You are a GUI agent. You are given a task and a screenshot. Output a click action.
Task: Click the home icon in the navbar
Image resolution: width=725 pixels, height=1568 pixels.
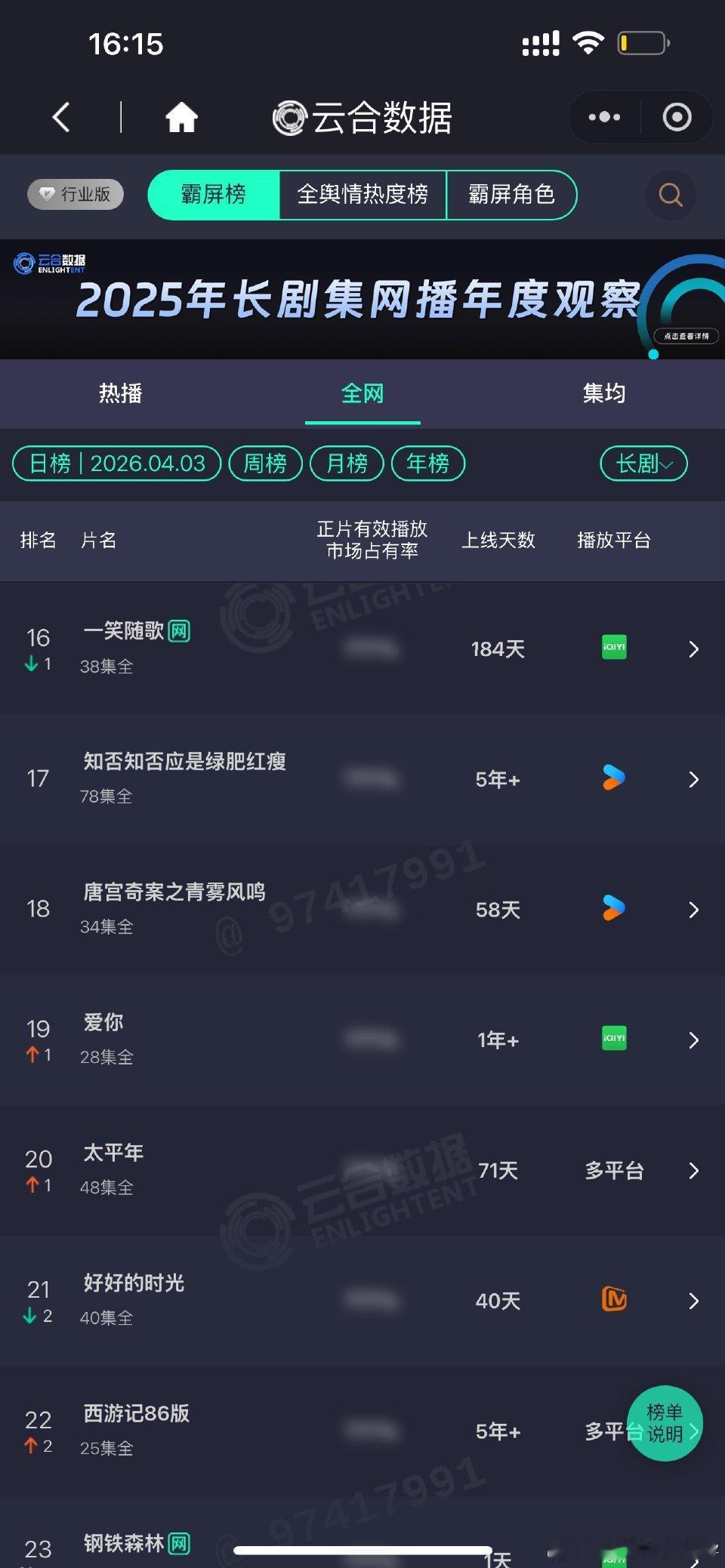(181, 117)
